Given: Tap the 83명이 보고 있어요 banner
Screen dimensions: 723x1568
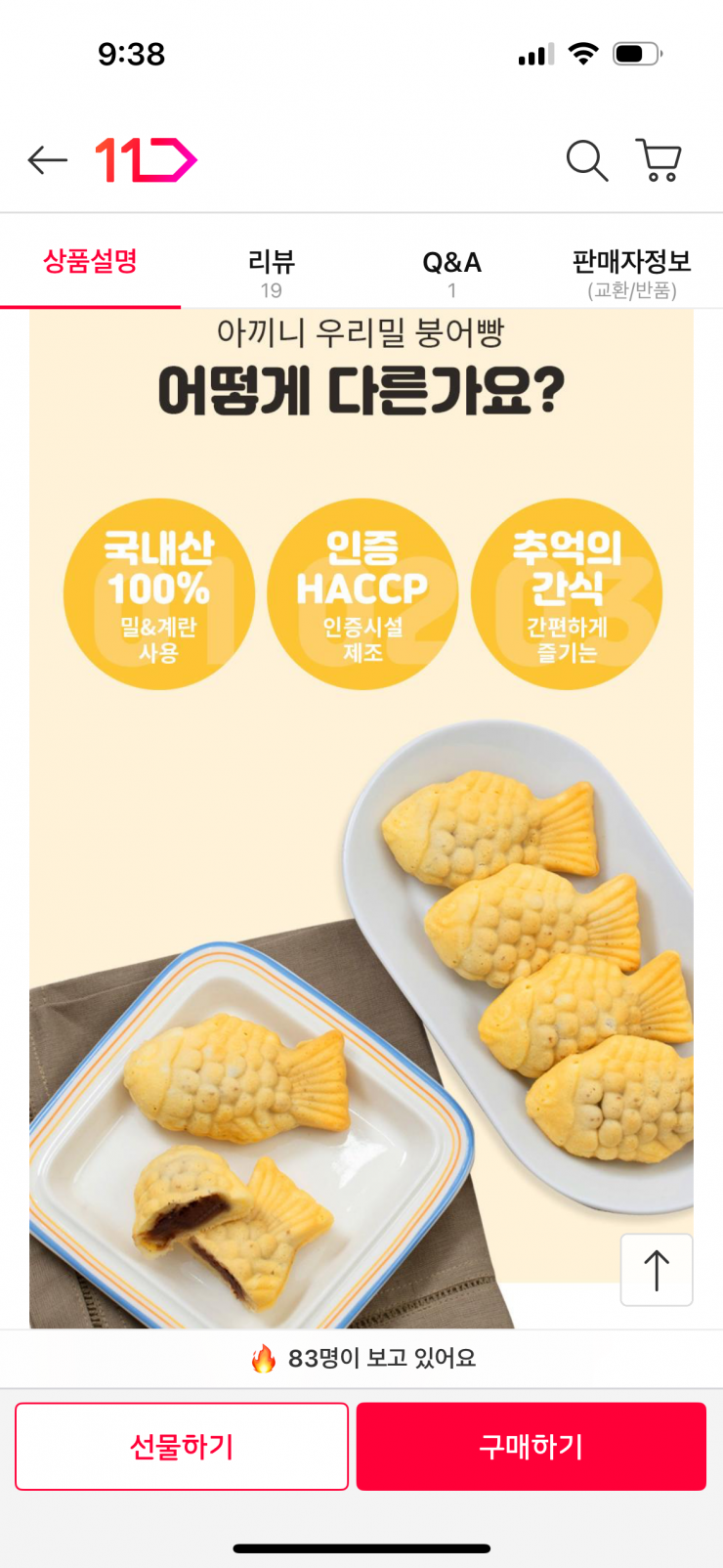Looking at the screenshot, I should point(361,1357).
